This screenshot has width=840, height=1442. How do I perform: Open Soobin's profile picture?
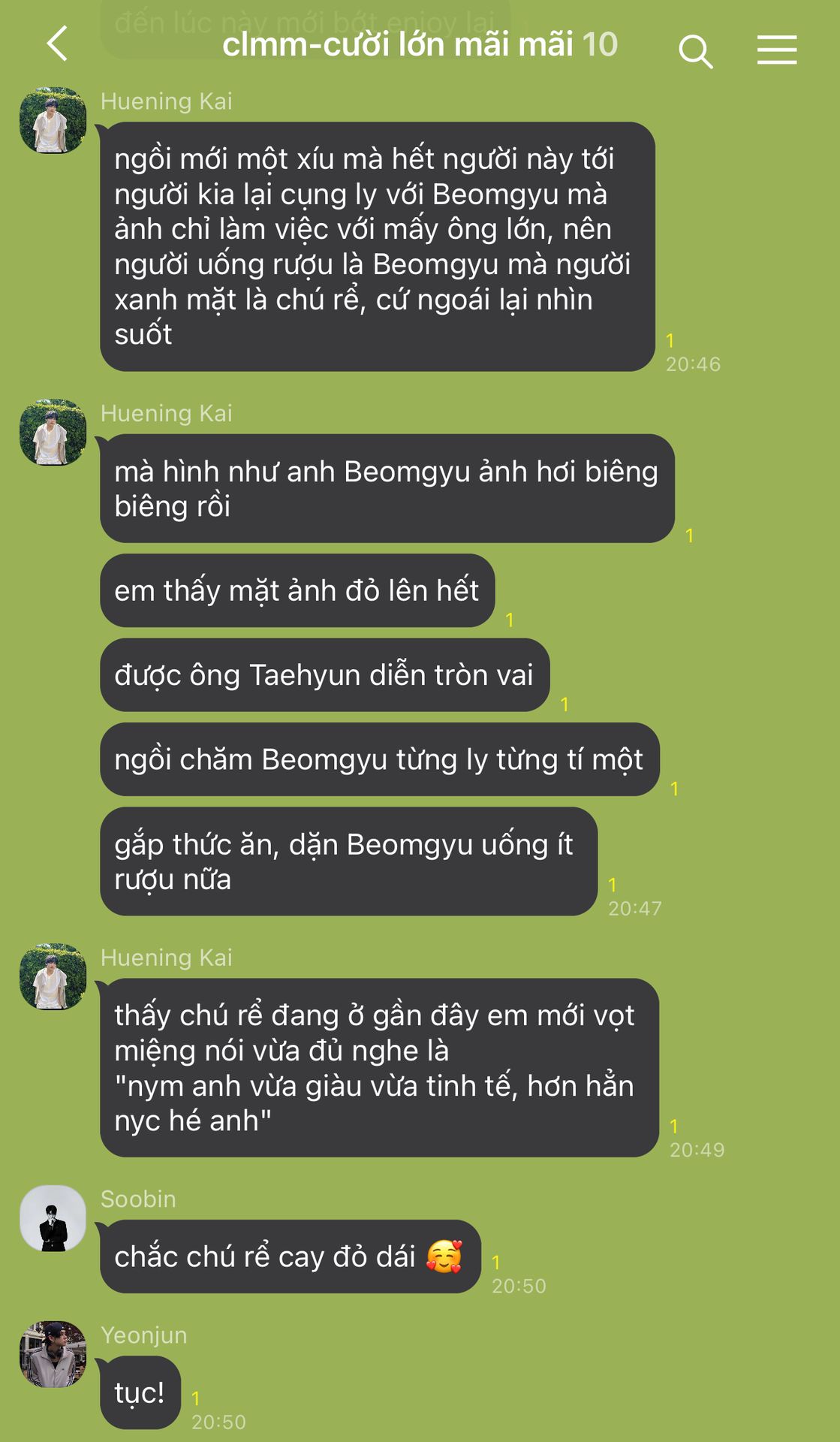tap(53, 1218)
